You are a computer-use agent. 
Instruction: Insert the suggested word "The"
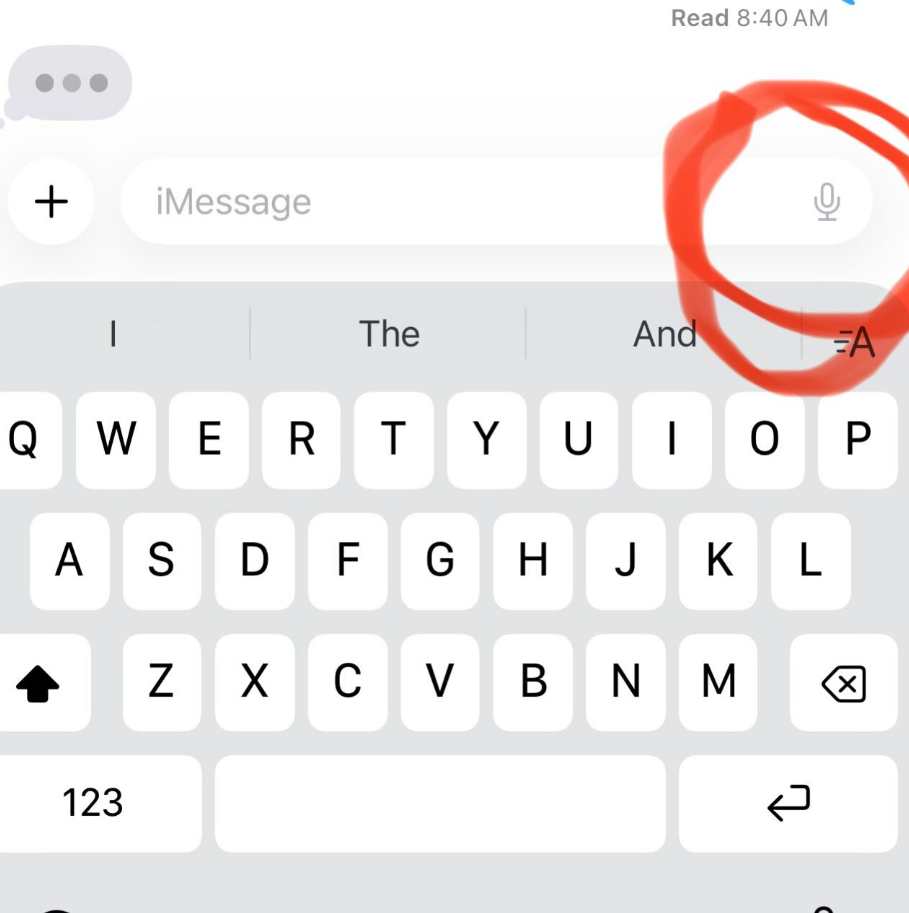pyautogui.click(x=389, y=334)
